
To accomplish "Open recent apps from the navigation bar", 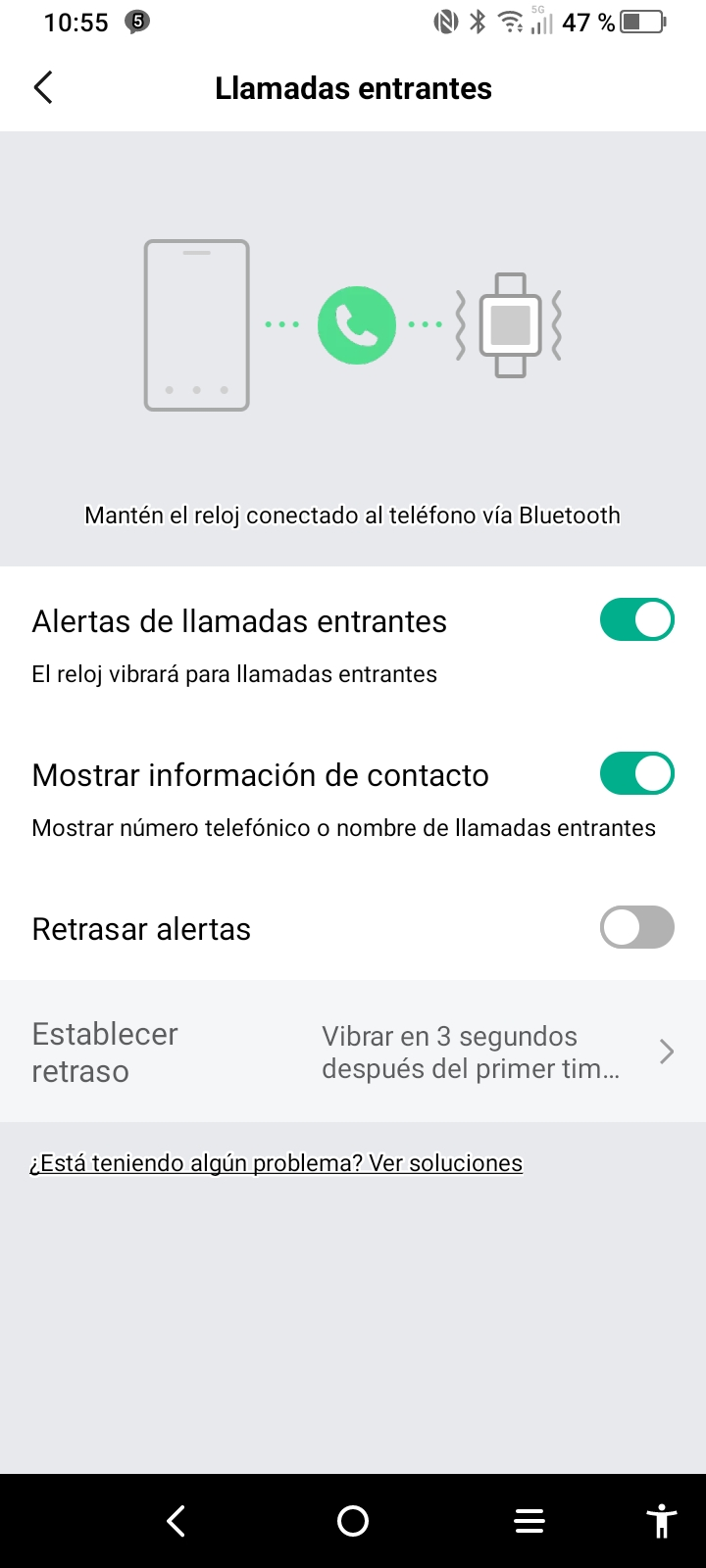I will 529,1521.
